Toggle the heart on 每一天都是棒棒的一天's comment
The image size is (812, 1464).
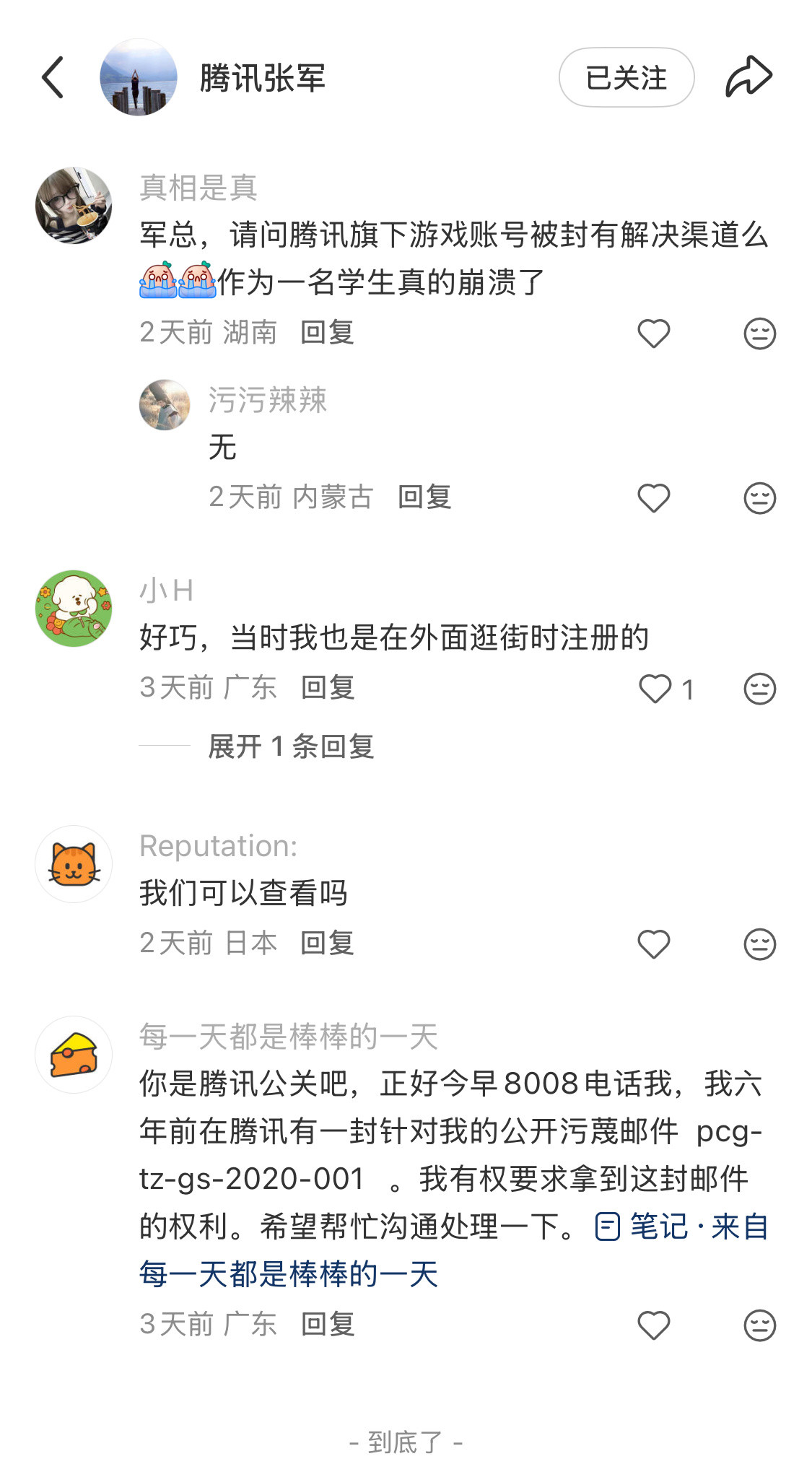(x=653, y=1323)
